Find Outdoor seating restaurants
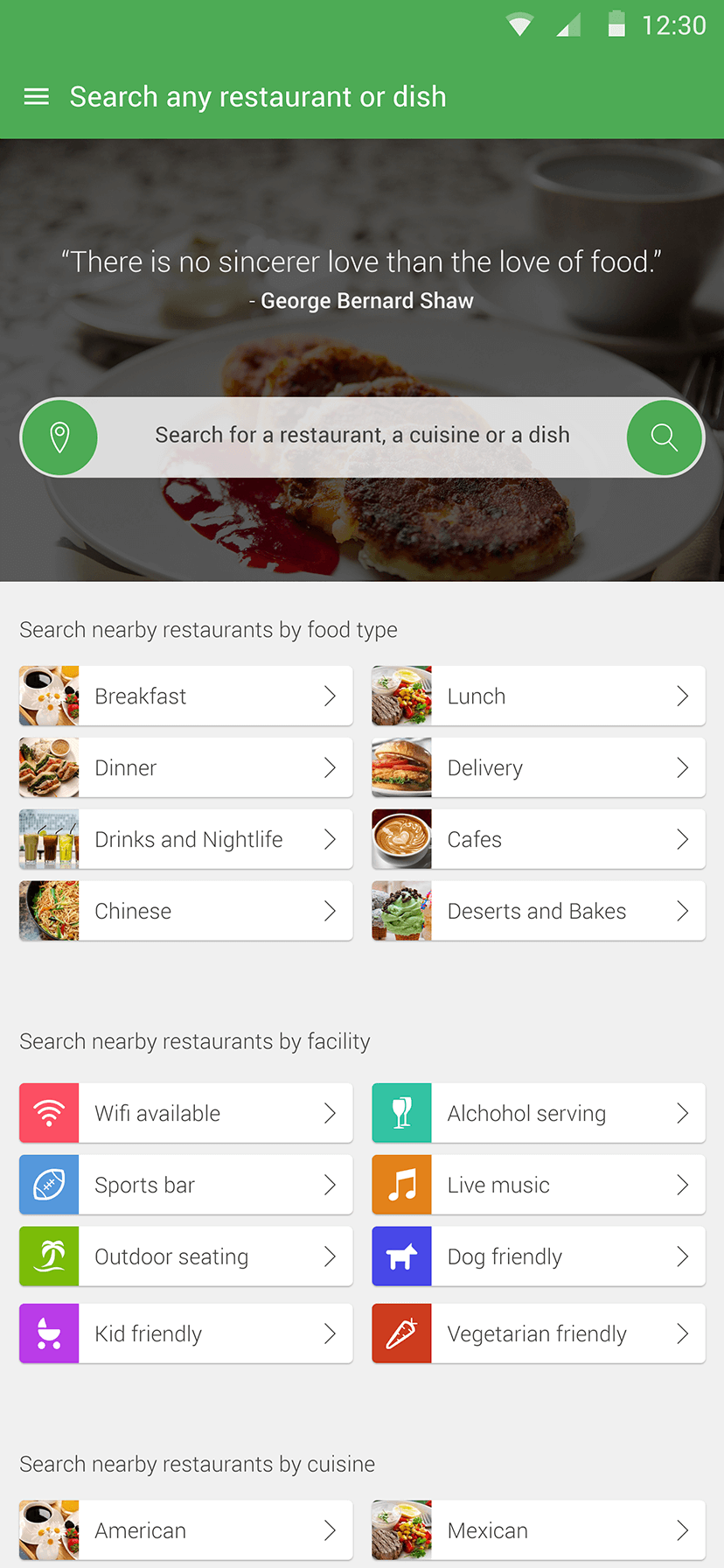This screenshot has height=1568, width=724. 186,1256
